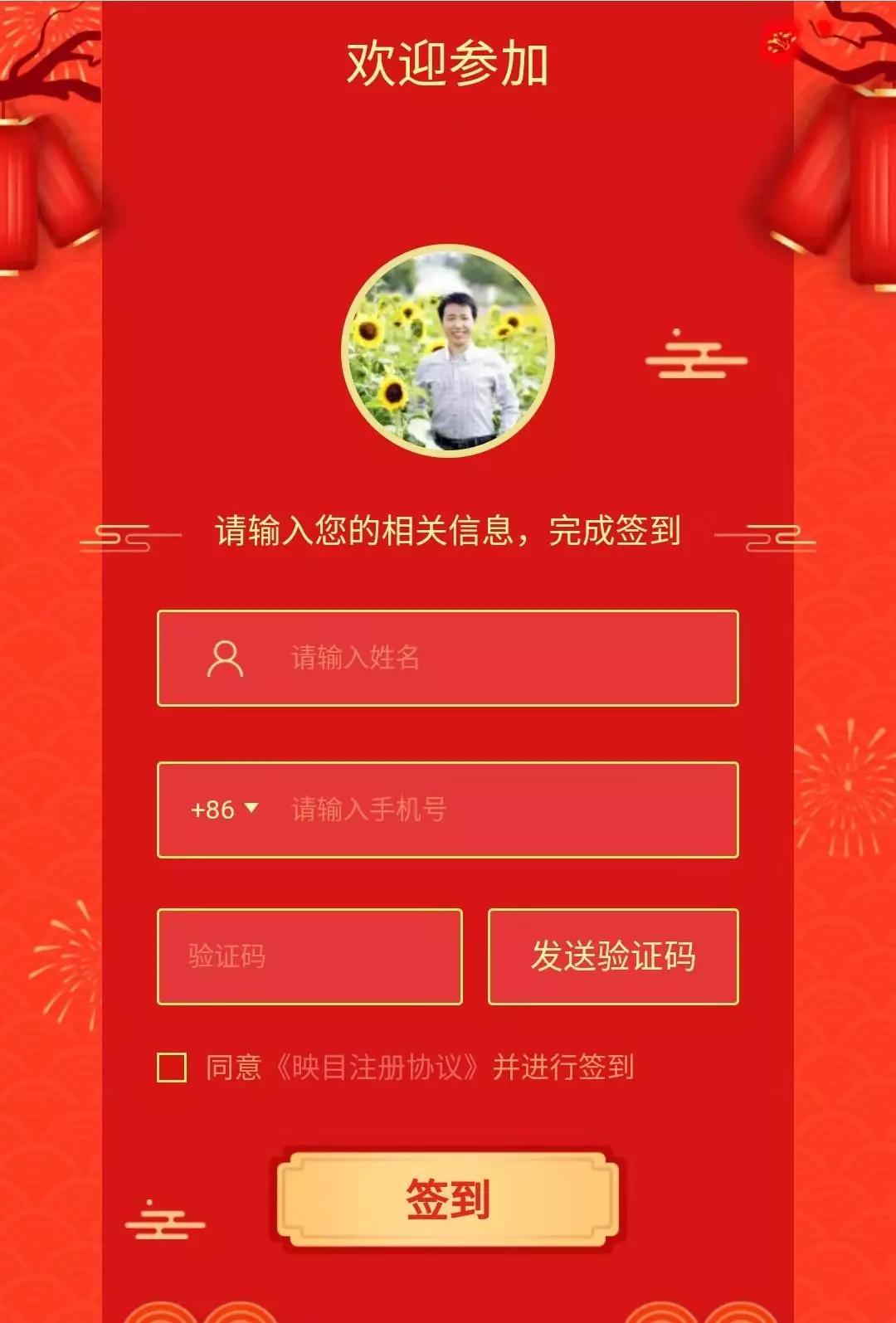Focus the phone number field
896x1323 pixels.
(506, 810)
